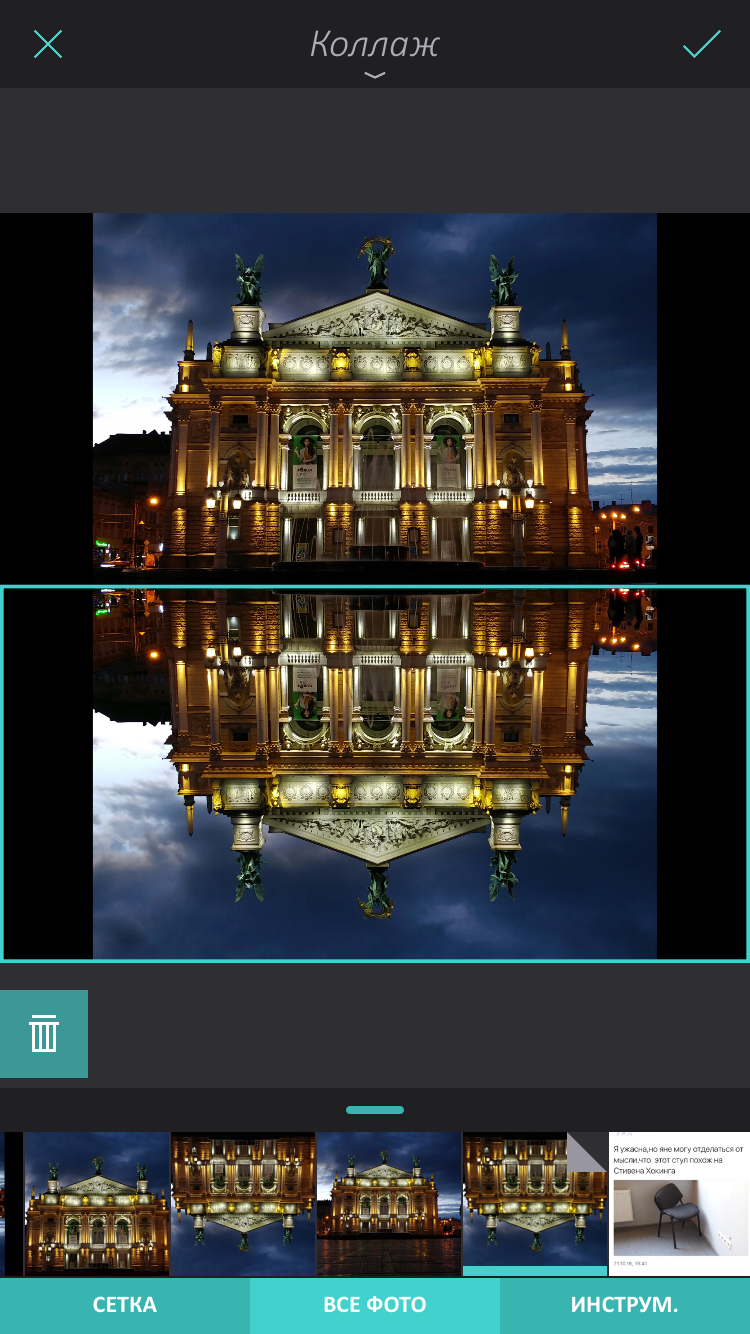Tap the panel handle above the photos

pos(375,1110)
